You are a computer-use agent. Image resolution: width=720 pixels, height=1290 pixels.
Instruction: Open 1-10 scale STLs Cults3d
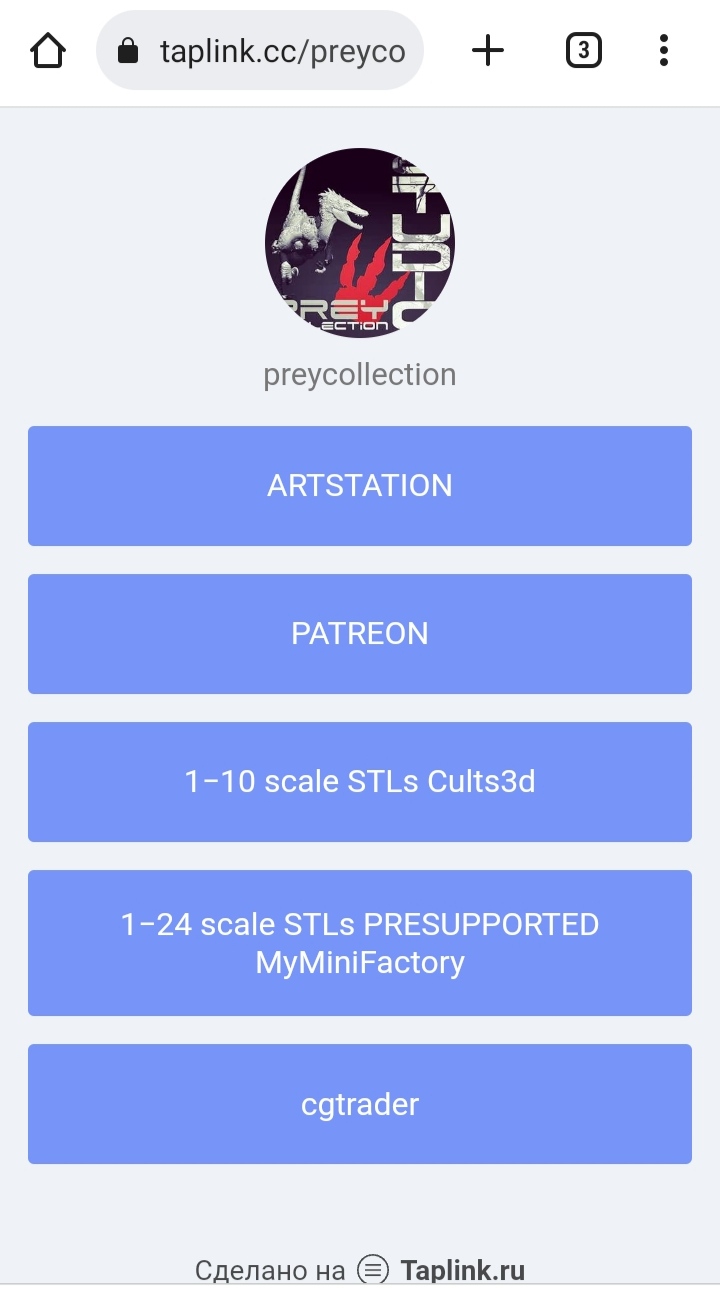point(360,782)
